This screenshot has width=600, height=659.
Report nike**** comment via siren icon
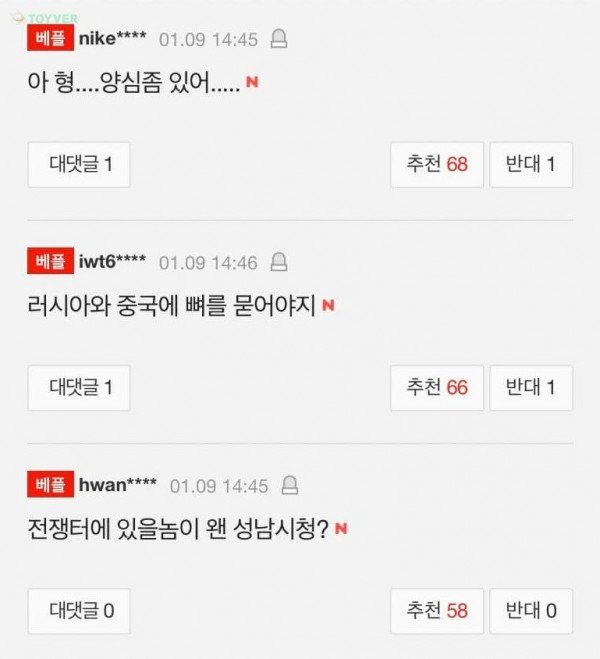[x=279, y=40]
